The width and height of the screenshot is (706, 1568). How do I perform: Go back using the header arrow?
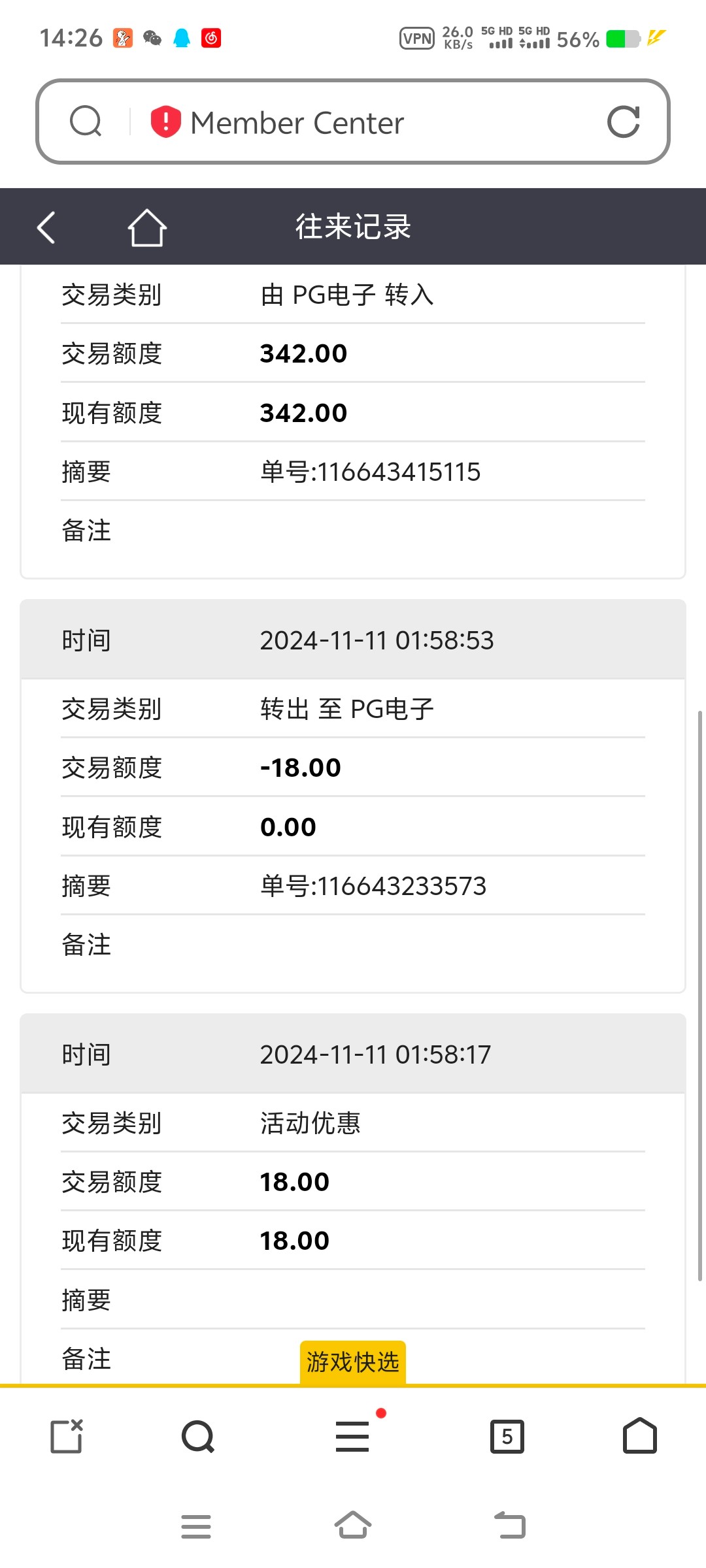click(x=46, y=228)
